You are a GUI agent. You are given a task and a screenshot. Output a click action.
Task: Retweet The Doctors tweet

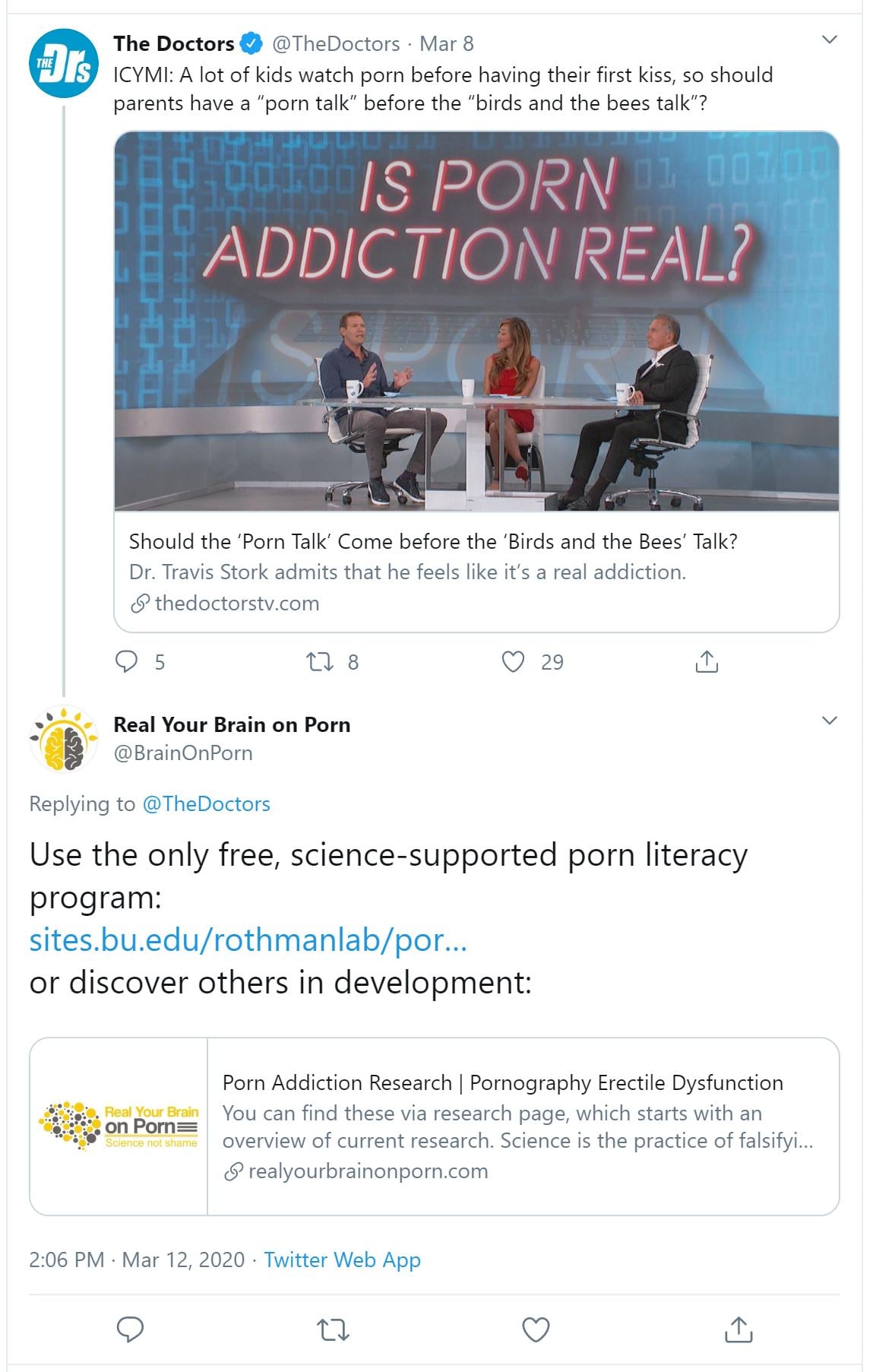(x=320, y=662)
